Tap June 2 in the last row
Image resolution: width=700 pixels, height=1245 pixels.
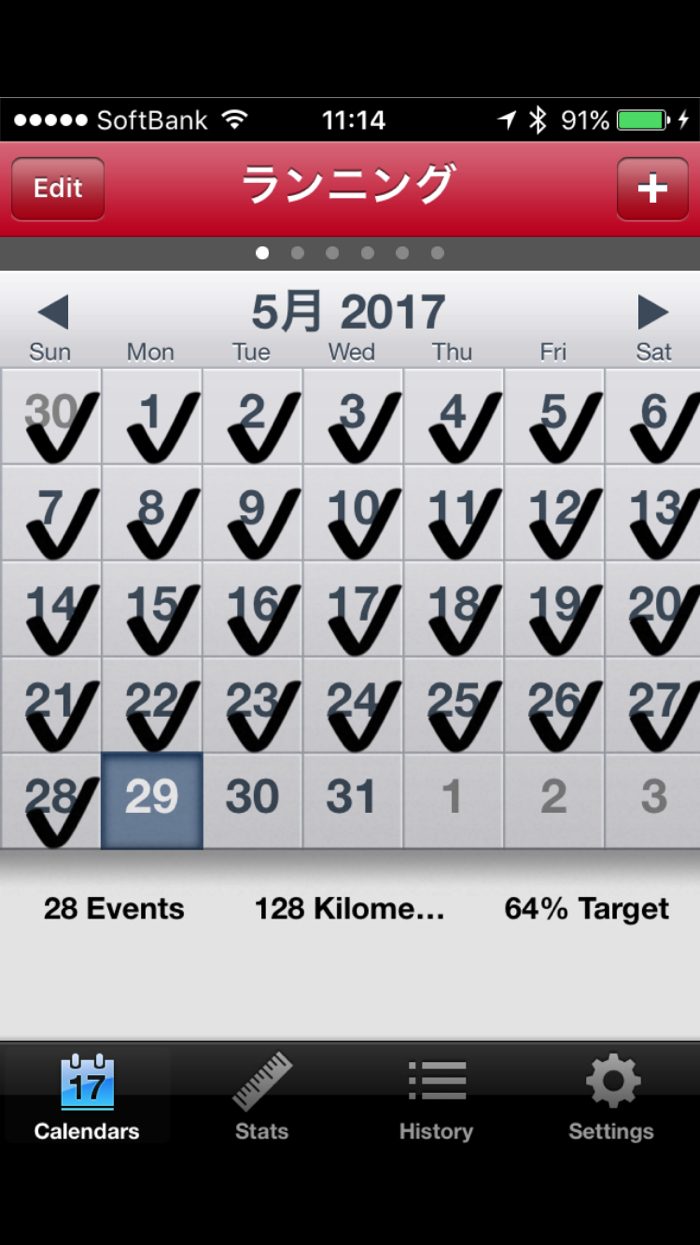(554, 801)
